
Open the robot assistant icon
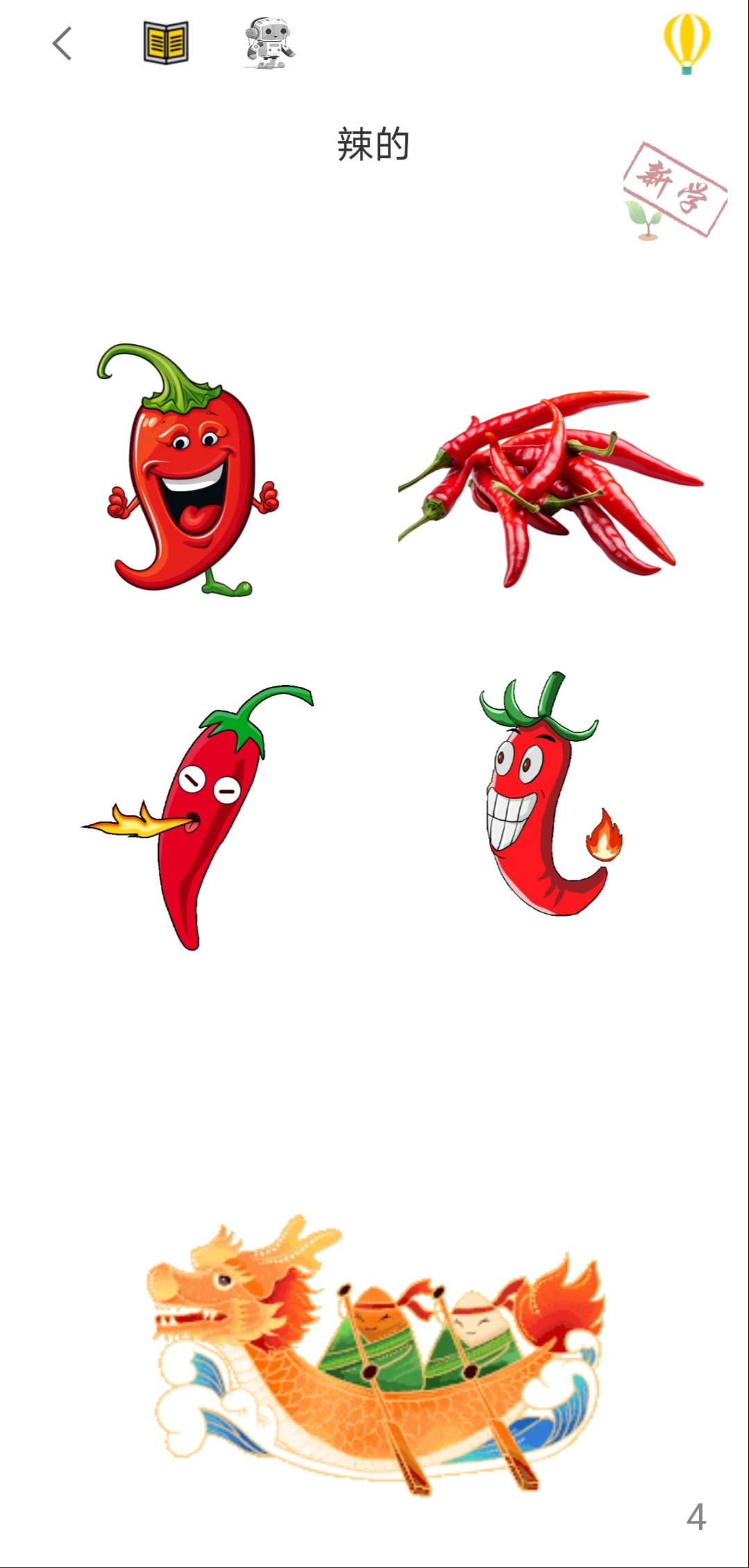269,43
